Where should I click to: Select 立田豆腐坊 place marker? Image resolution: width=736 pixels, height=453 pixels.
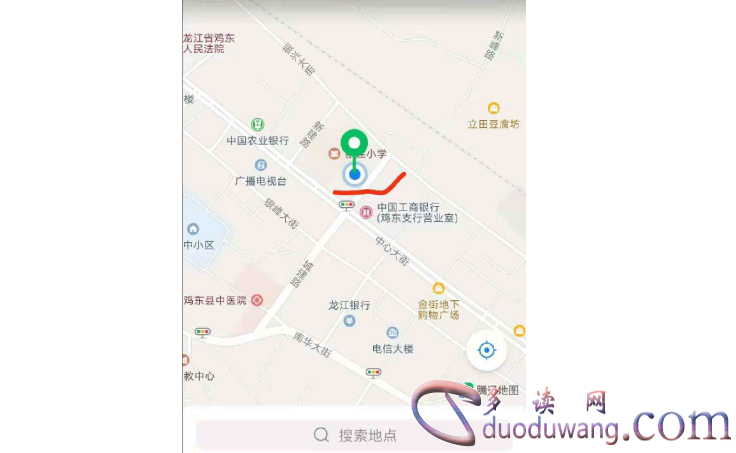[x=493, y=108]
